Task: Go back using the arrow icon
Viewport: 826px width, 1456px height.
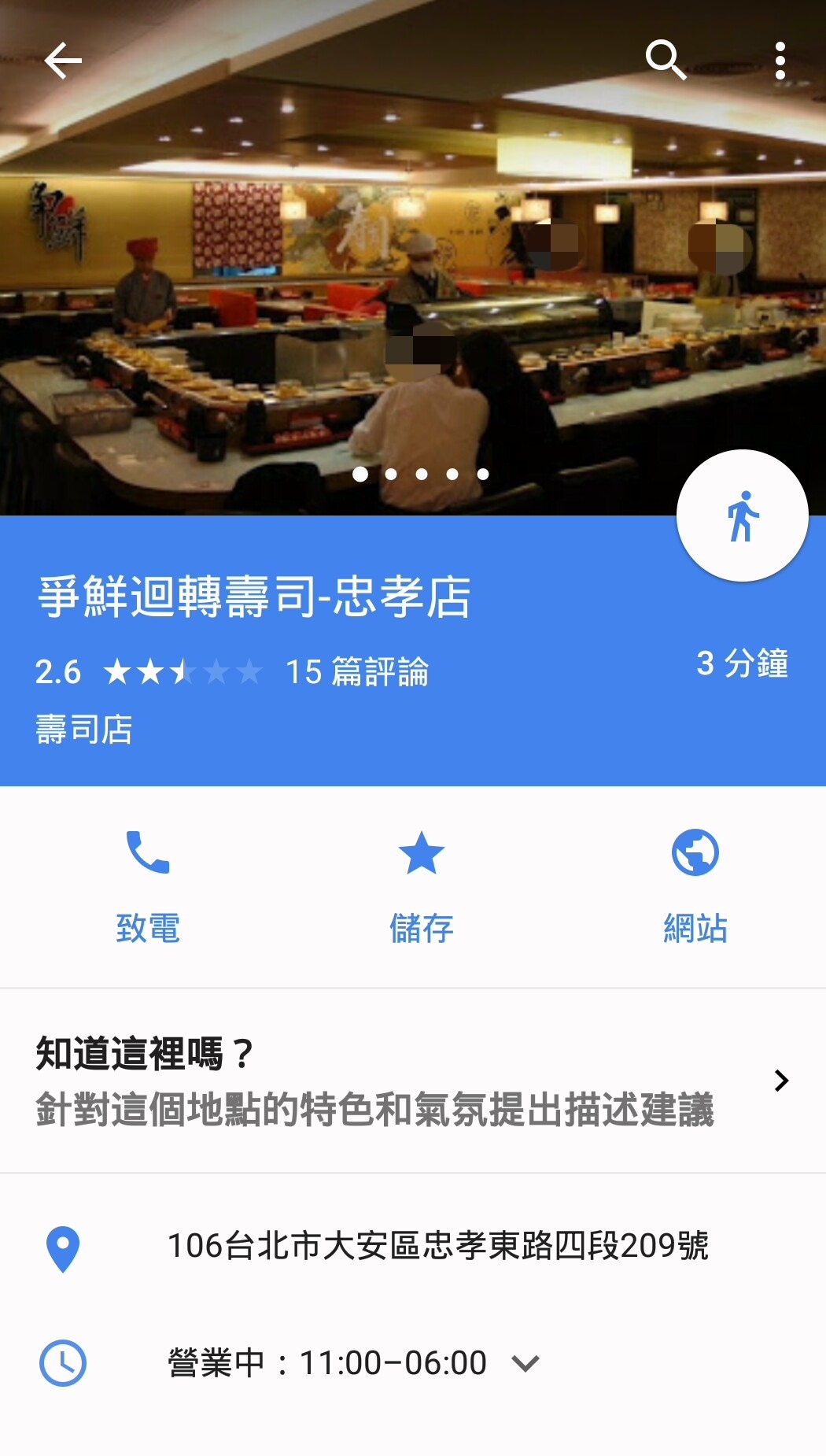Action: click(63, 61)
